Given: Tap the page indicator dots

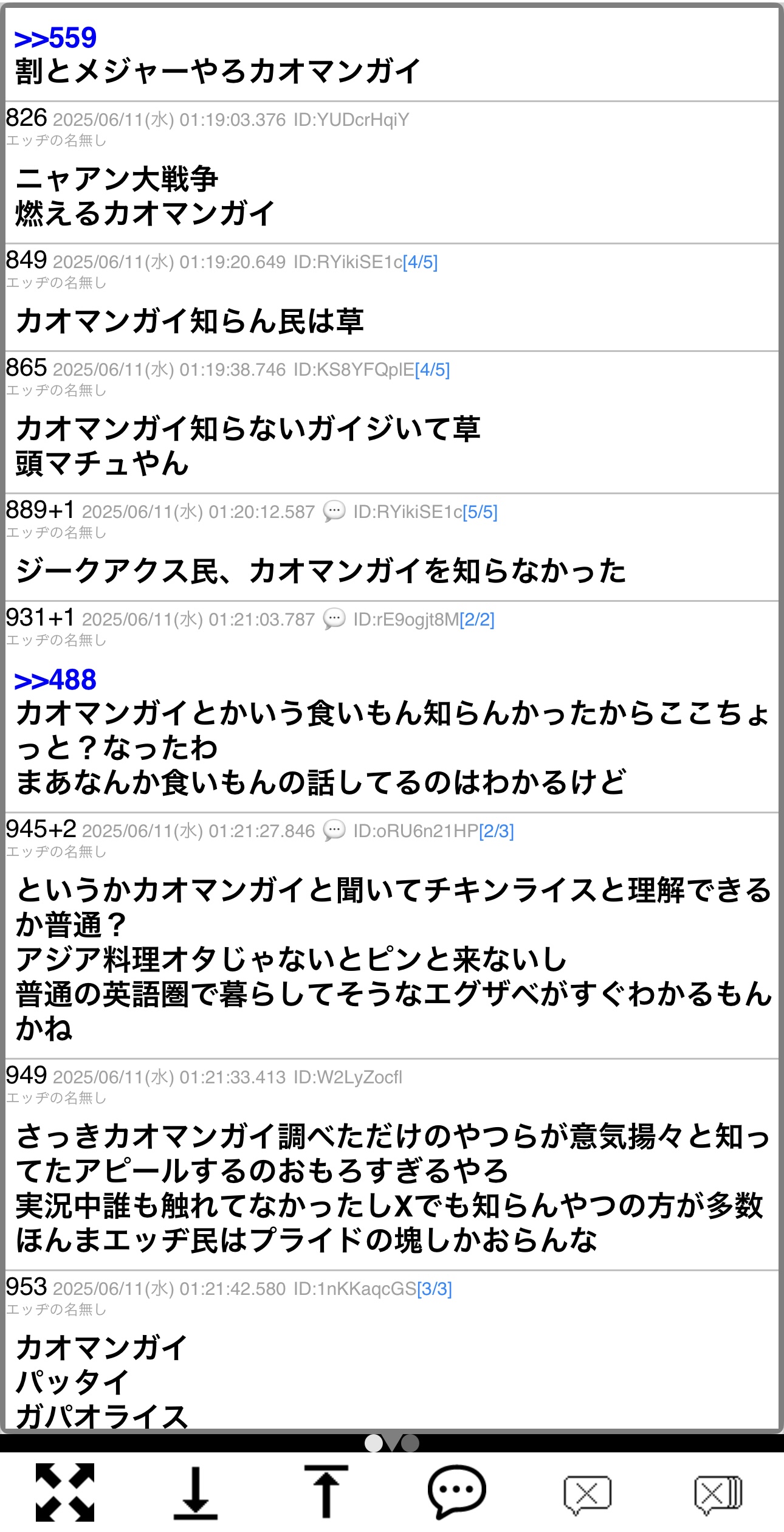Looking at the screenshot, I should [392, 1443].
